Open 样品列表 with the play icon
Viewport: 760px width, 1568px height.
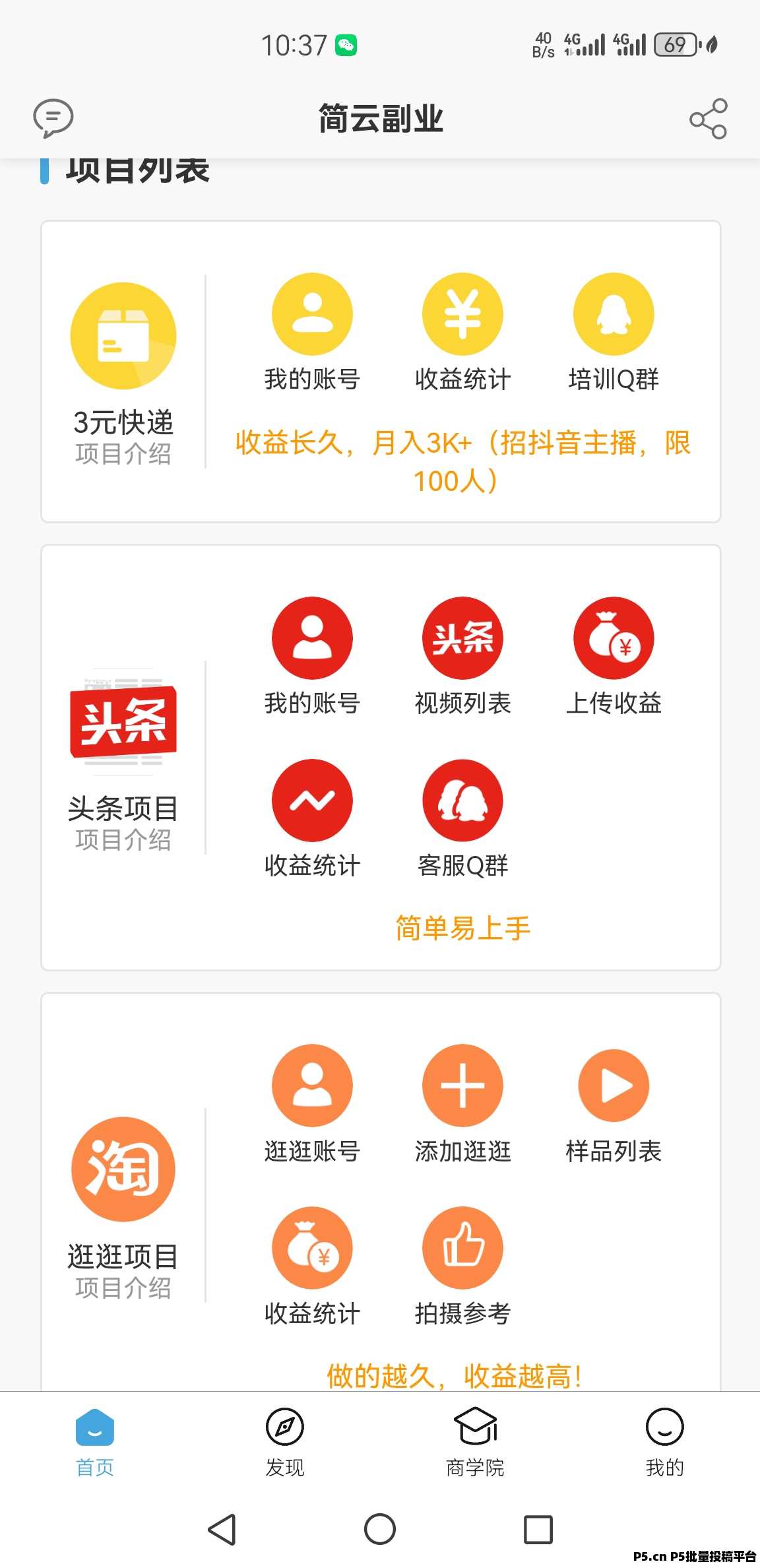coord(614,1084)
